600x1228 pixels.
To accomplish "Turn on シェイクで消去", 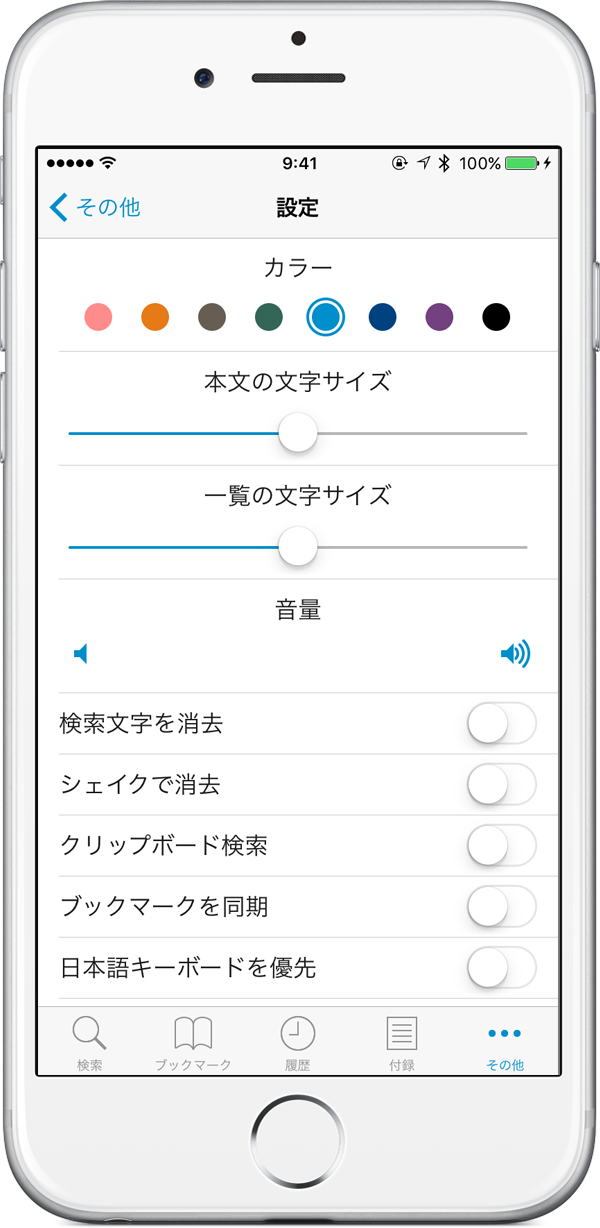I will point(501,785).
